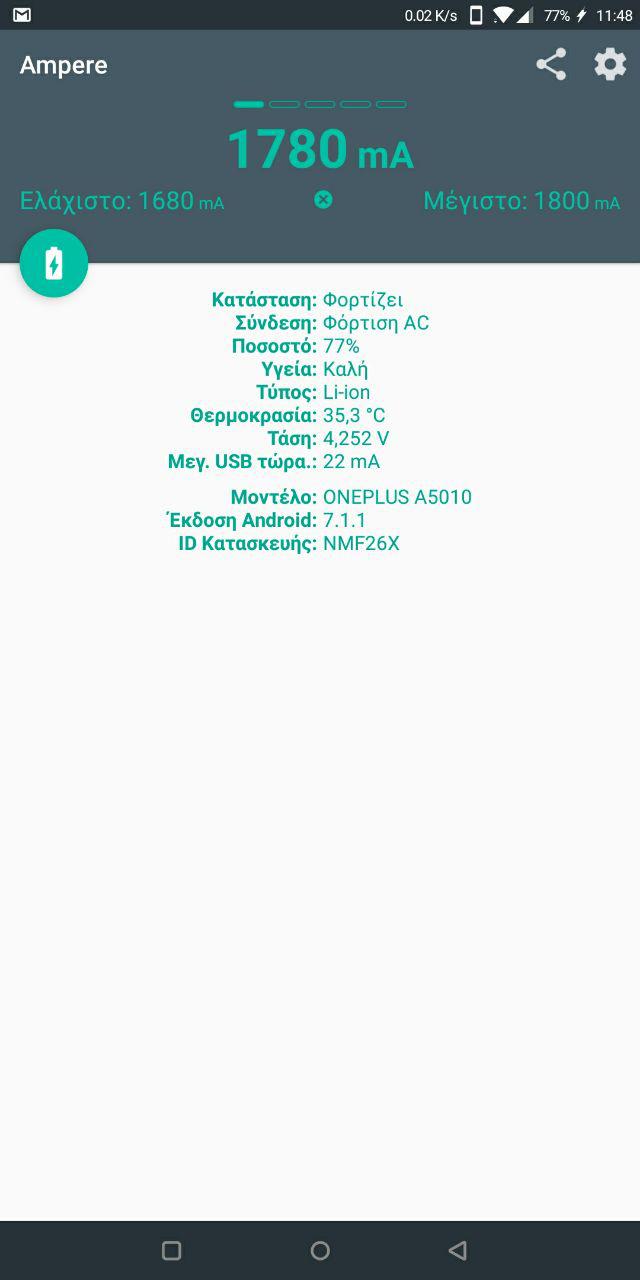Reset the min and max values
Image resolution: width=640 pixels, height=1280 pixels.
point(323,200)
